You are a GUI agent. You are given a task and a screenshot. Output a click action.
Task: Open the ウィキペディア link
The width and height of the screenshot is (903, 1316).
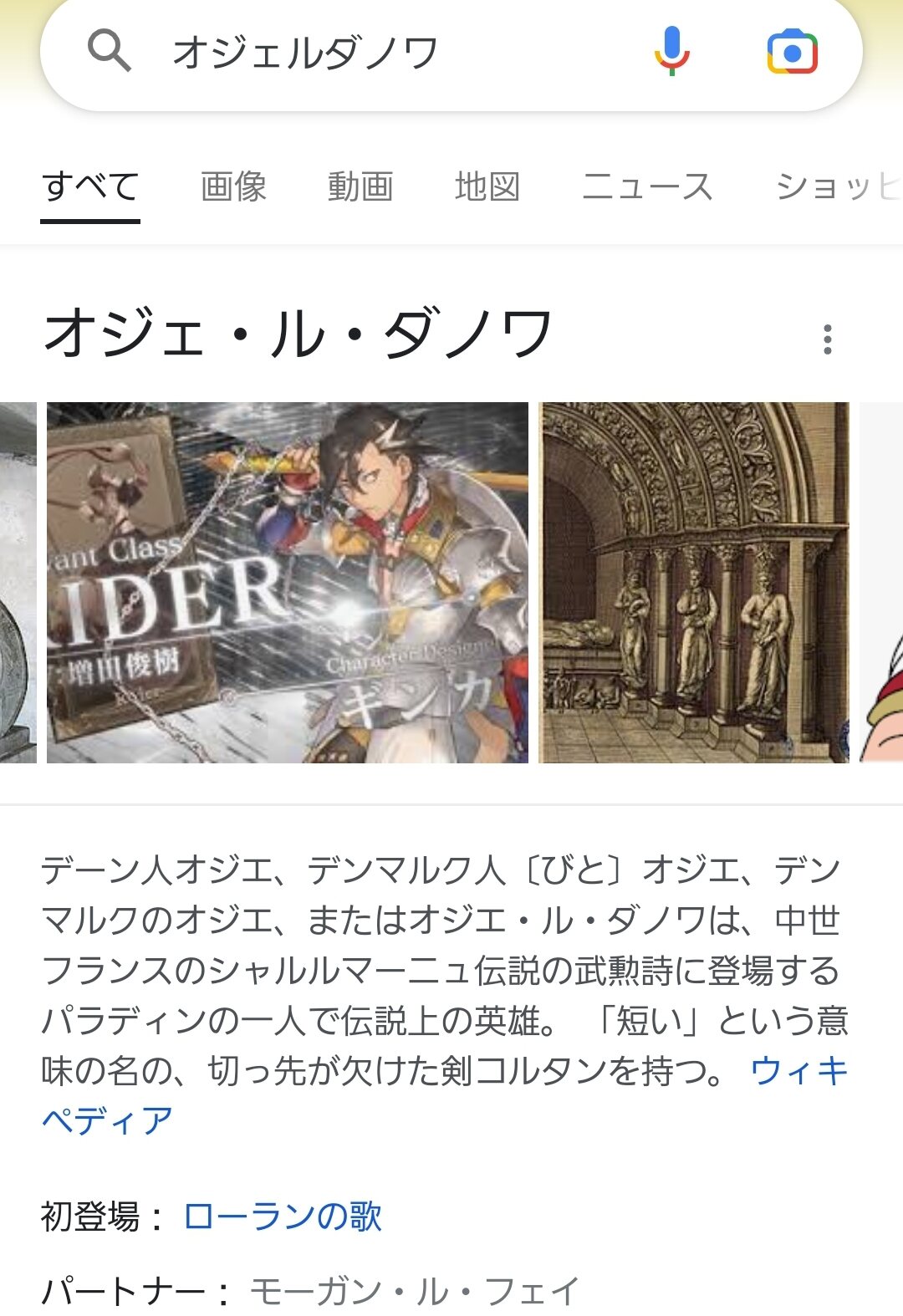[798, 1071]
